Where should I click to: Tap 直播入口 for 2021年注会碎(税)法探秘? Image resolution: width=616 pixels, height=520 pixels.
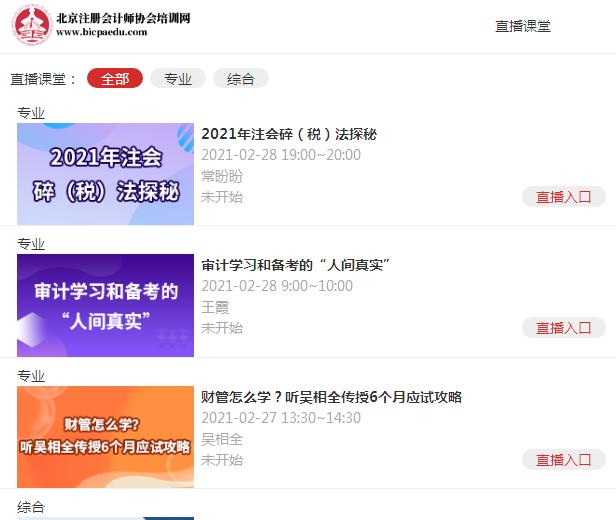tap(564, 197)
